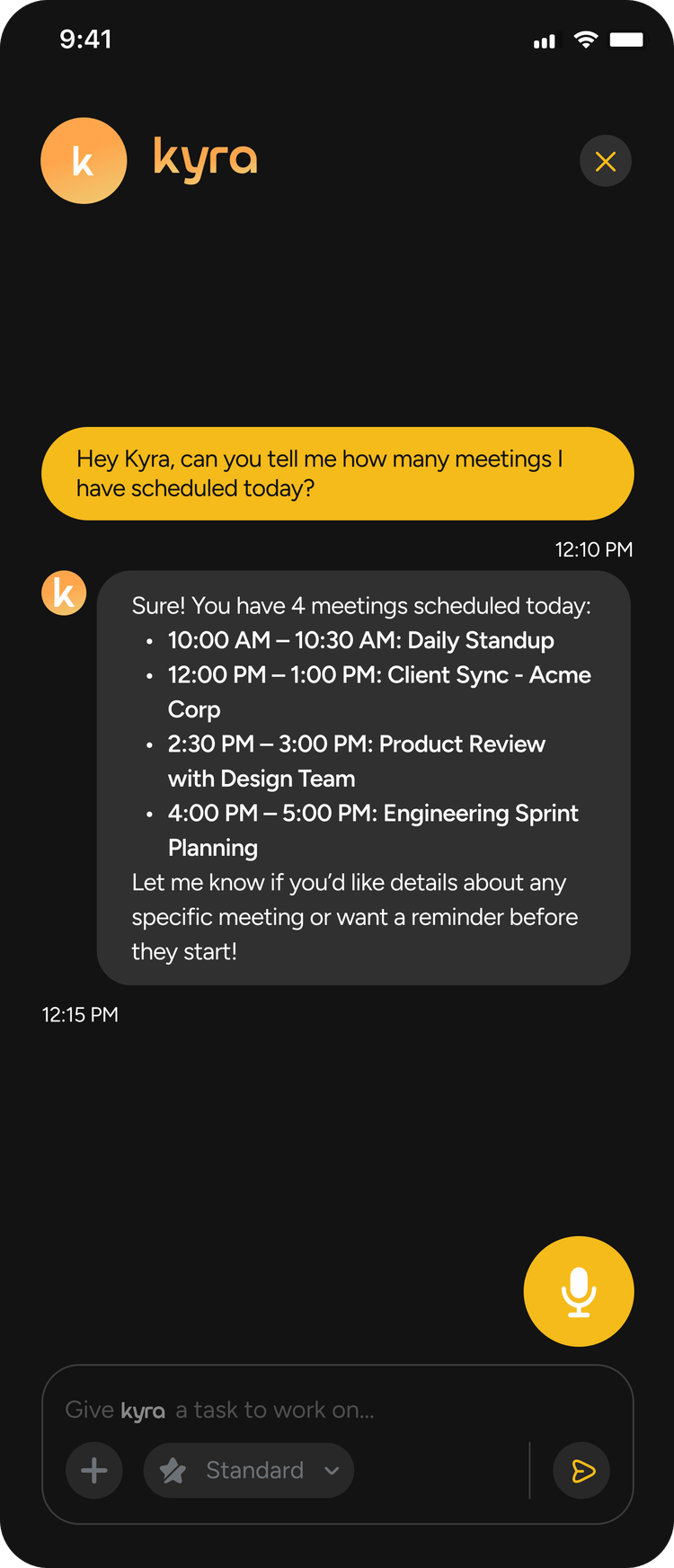Screen dimensions: 674x1568
Task: Start voice input with the microphone
Action: [x=579, y=1291]
